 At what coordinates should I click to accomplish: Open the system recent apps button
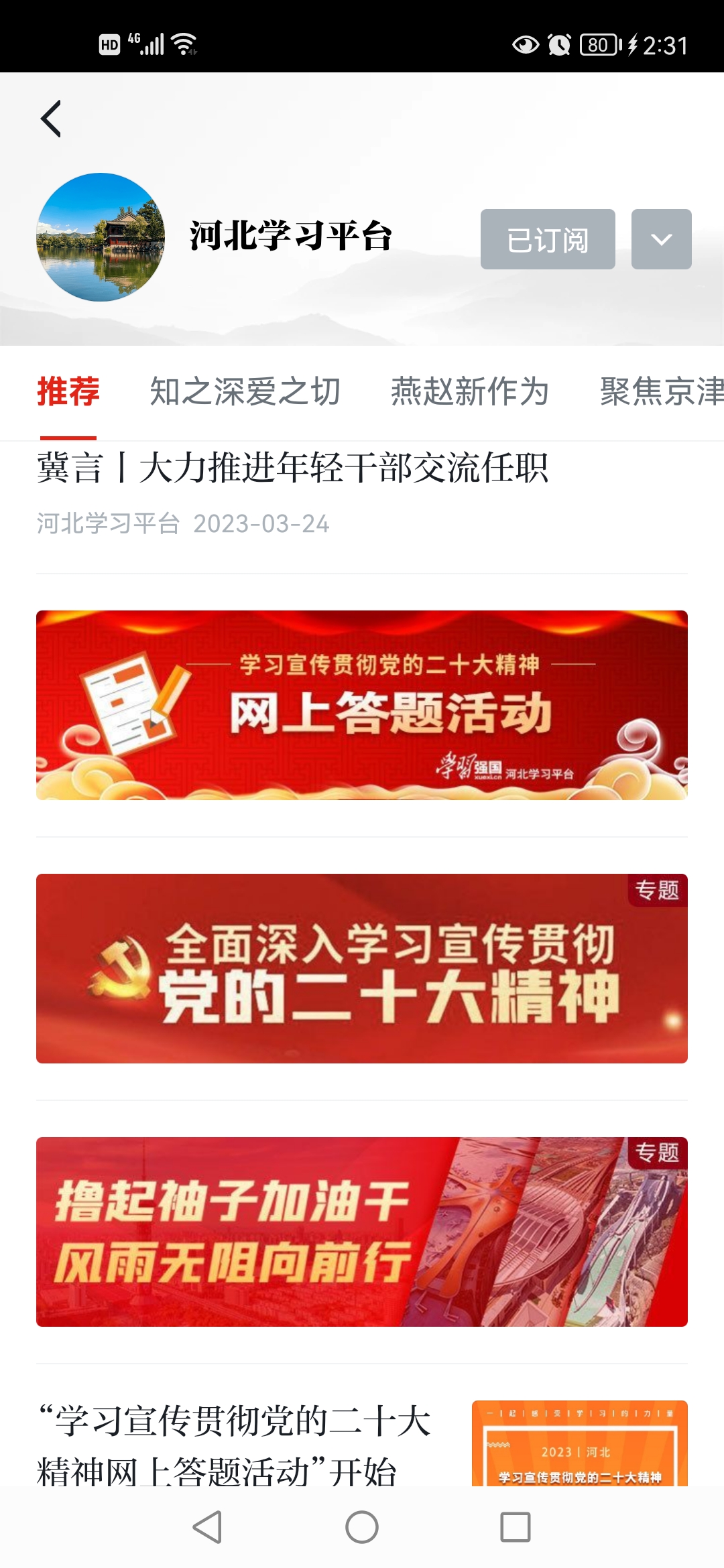pos(516,1527)
